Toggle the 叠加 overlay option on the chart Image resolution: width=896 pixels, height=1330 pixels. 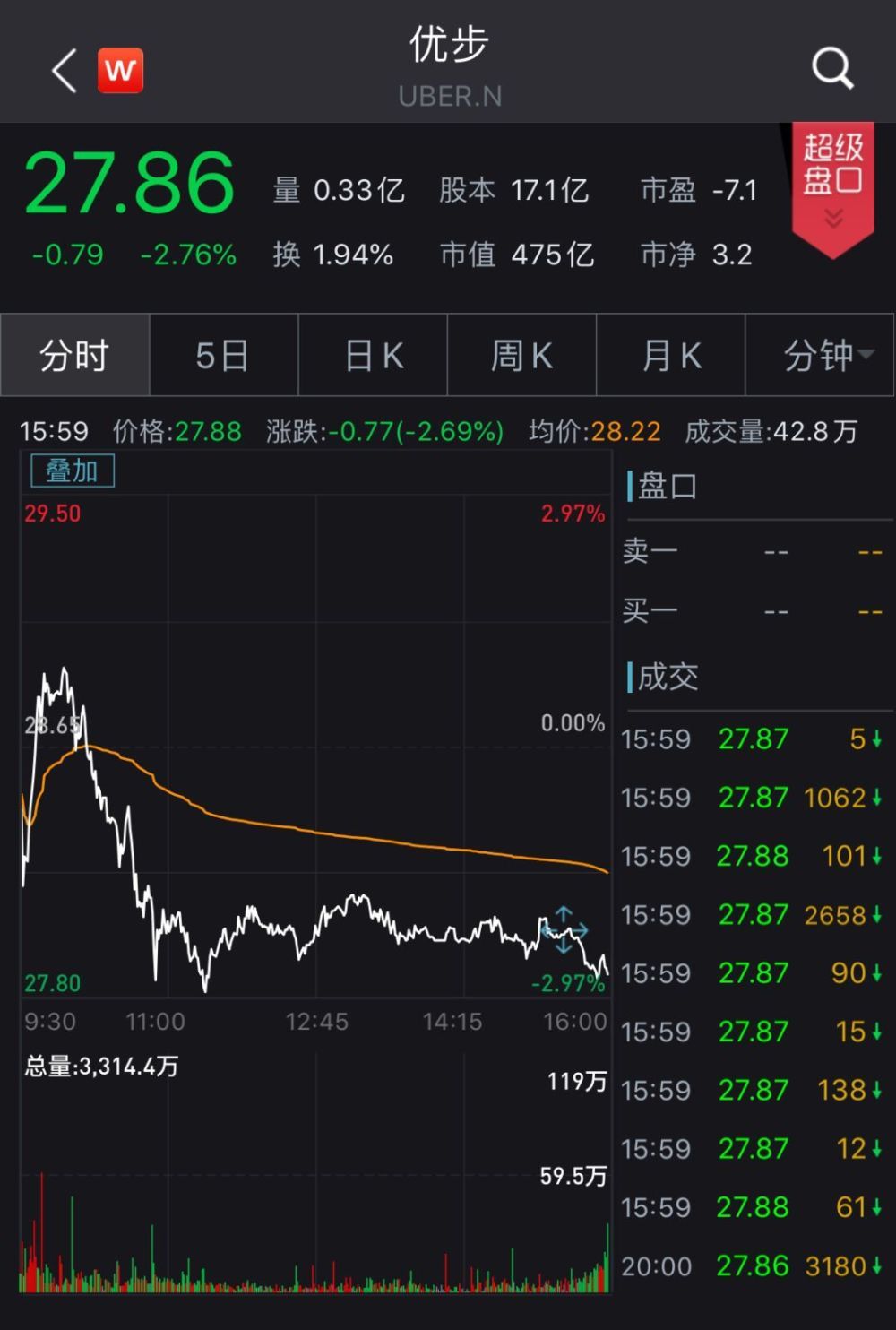pyautogui.click(x=73, y=471)
